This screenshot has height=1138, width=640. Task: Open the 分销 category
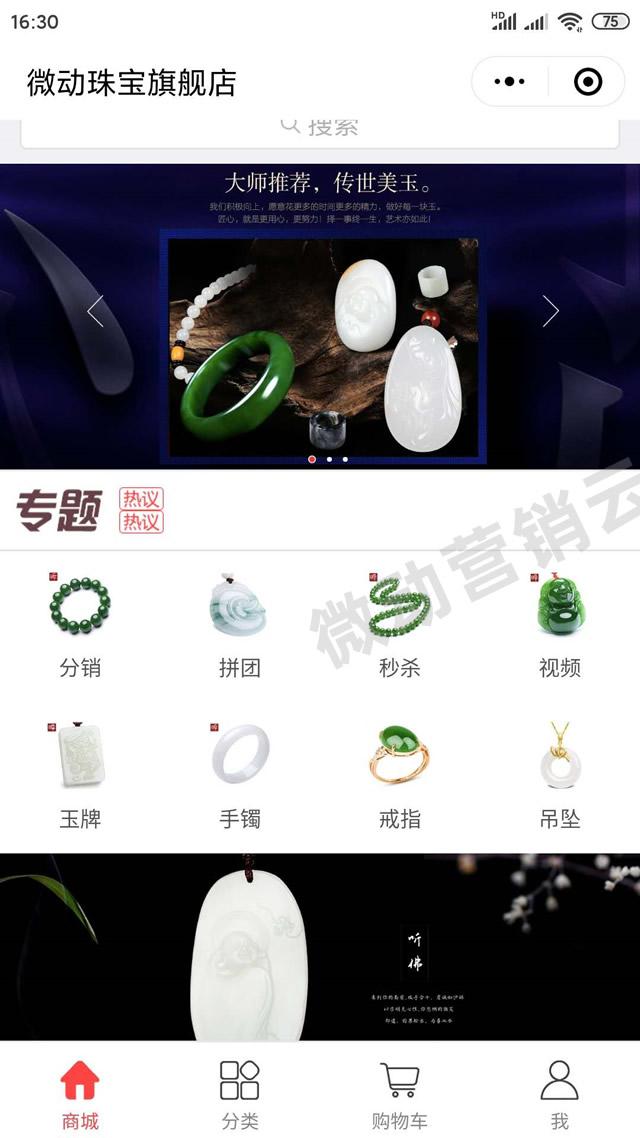[x=80, y=625]
